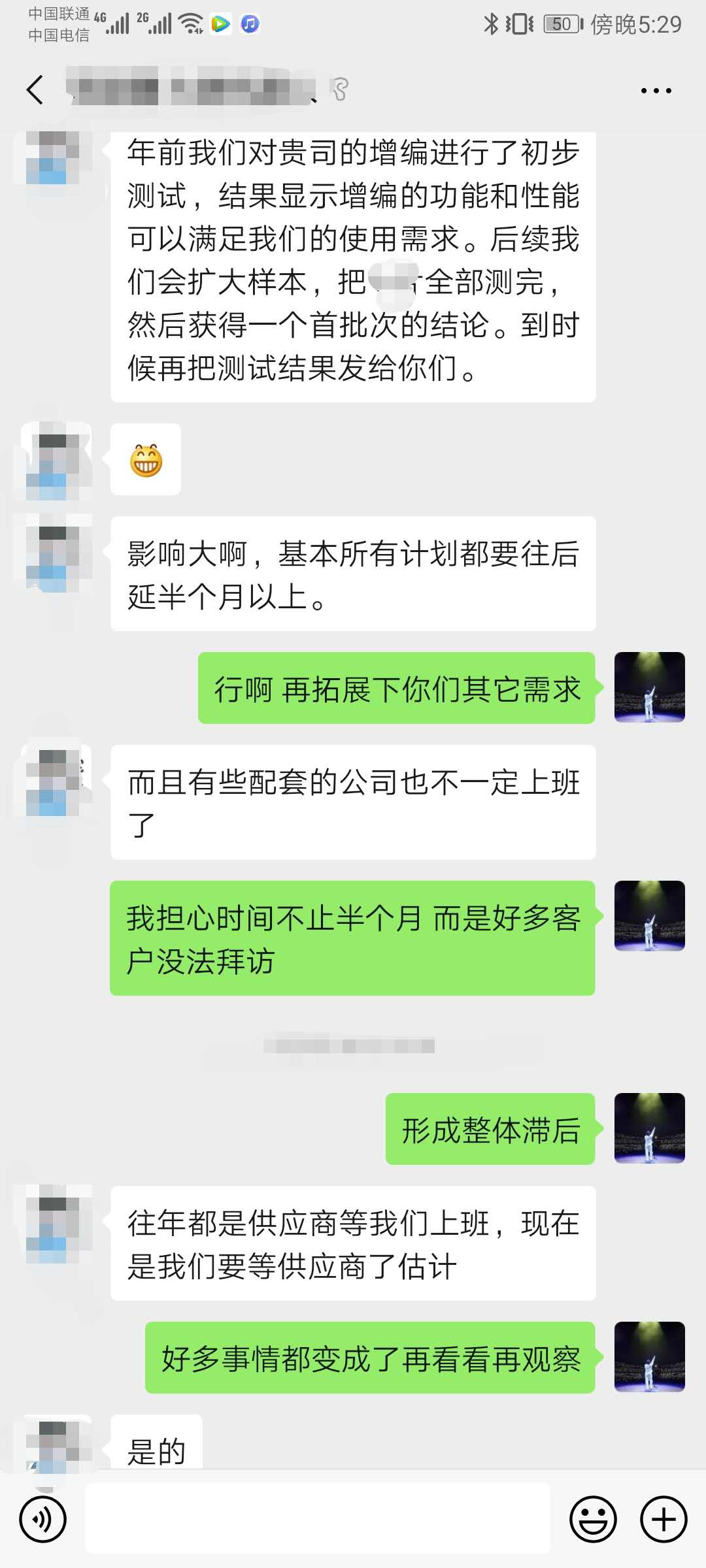The width and height of the screenshot is (706, 1568).
Task: Tap contact avatar beside 往年都是供应商 message
Action: click(56, 1223)
